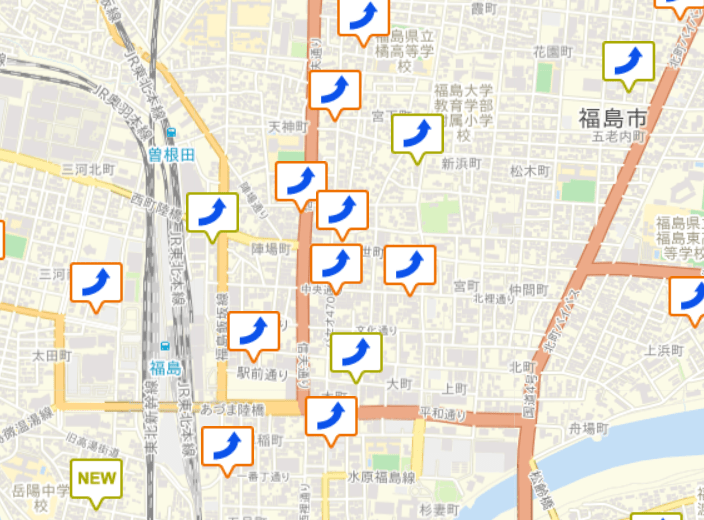Open the orange marker near 三河

click(96, 286)
